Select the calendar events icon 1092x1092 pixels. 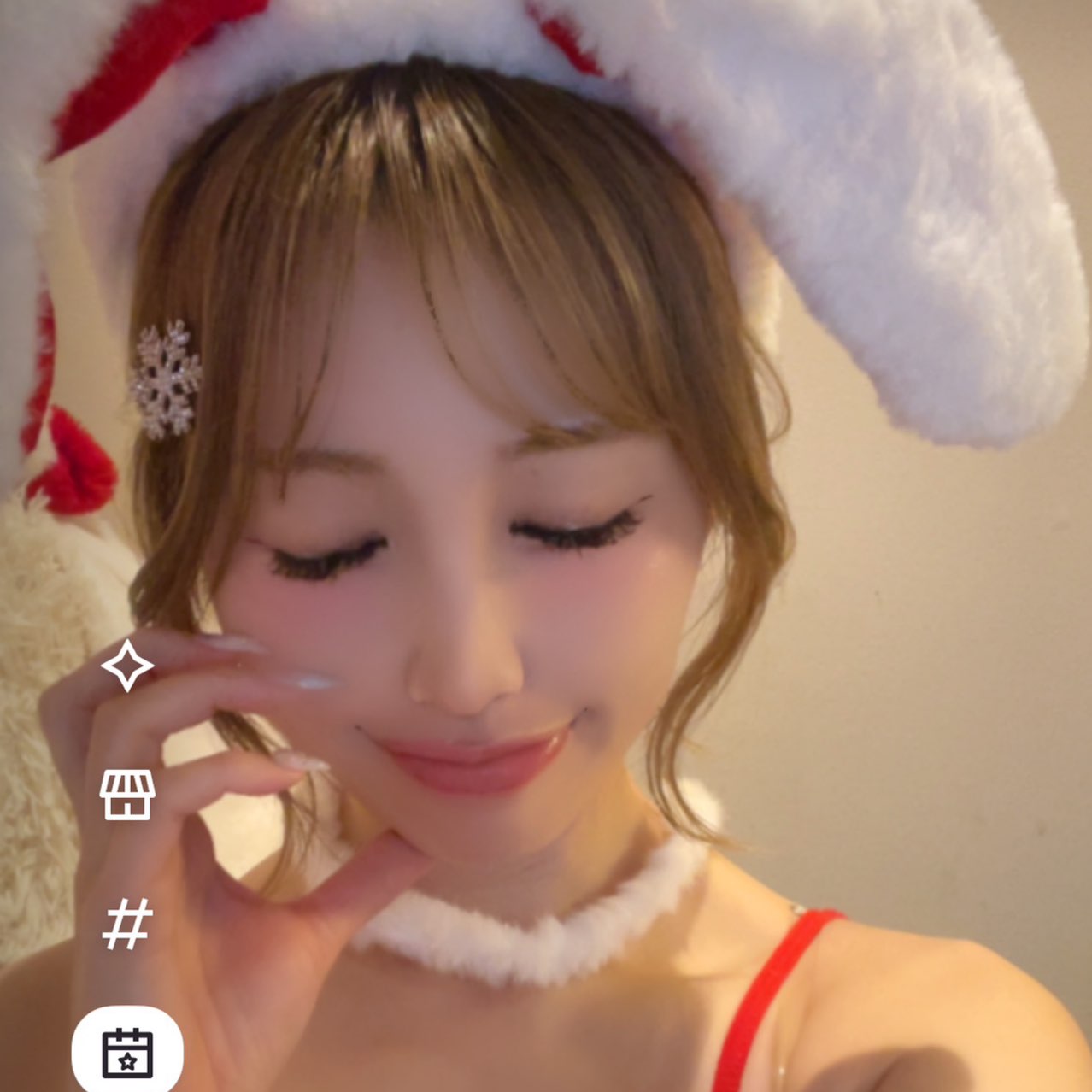[x=127, y=1053]
